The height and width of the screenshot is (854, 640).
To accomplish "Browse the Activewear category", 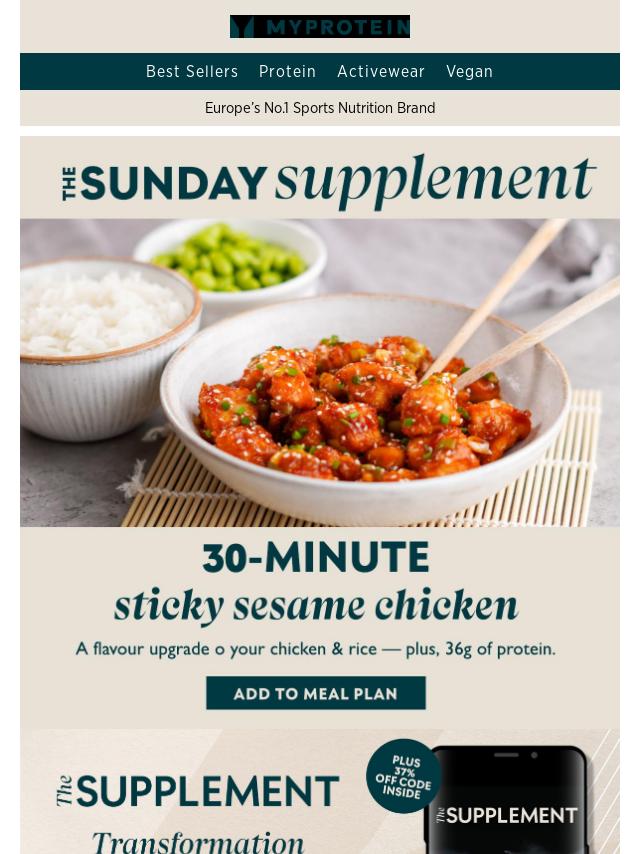I will click(x=381, y=72).
